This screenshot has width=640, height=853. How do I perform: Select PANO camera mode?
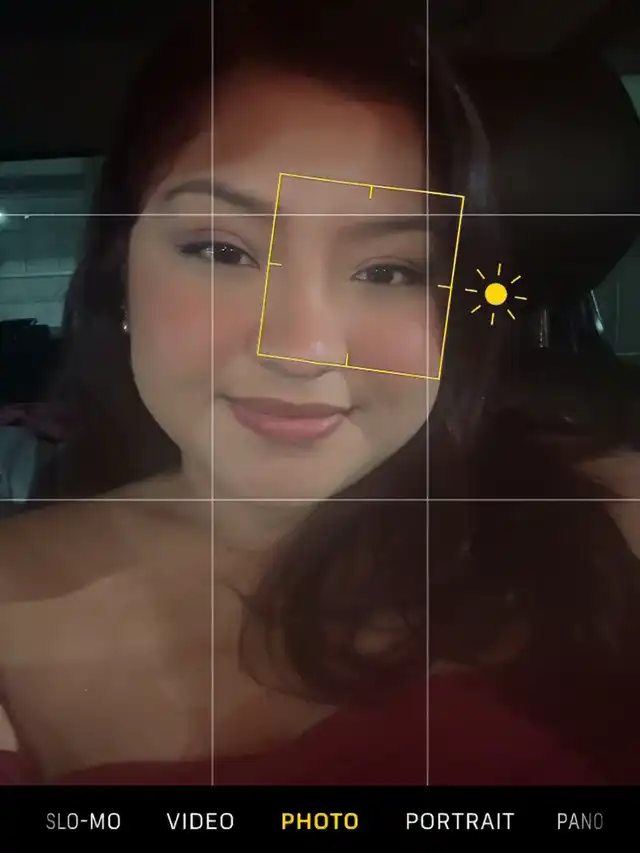pyautogui.click(x=580, y=822)
